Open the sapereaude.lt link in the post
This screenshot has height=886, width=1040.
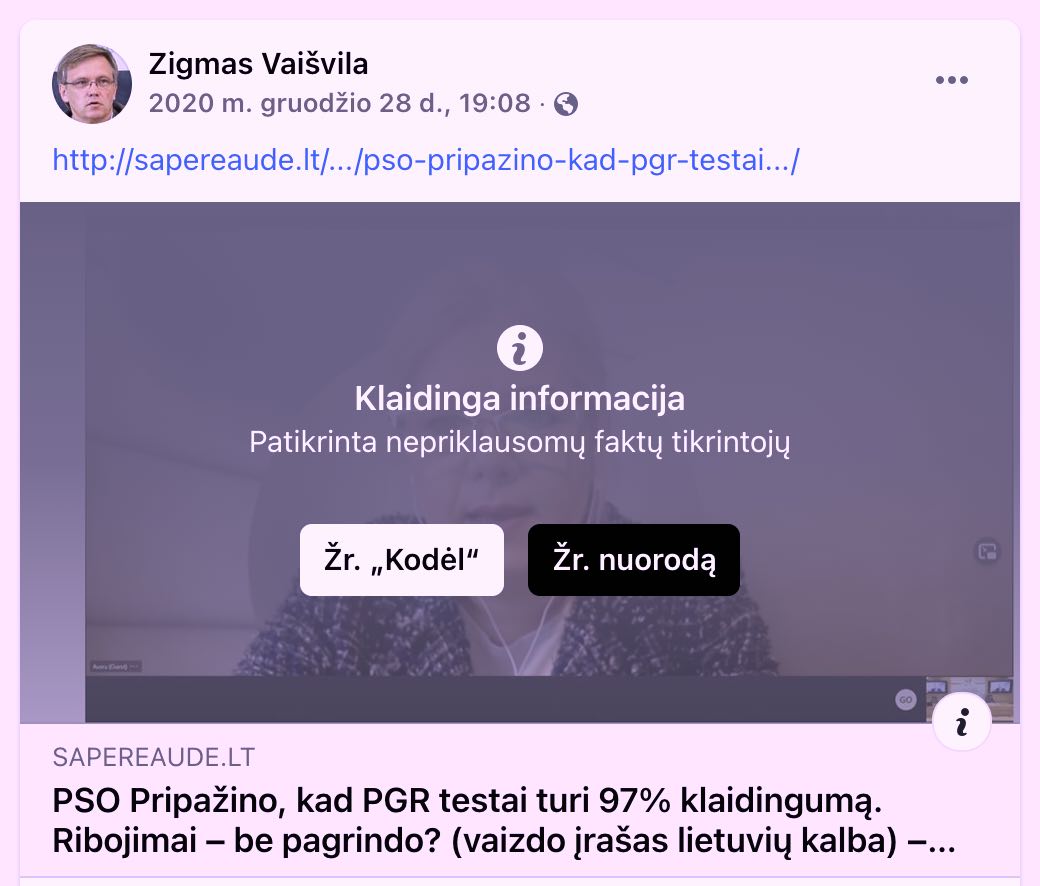[x=426, y=160]
